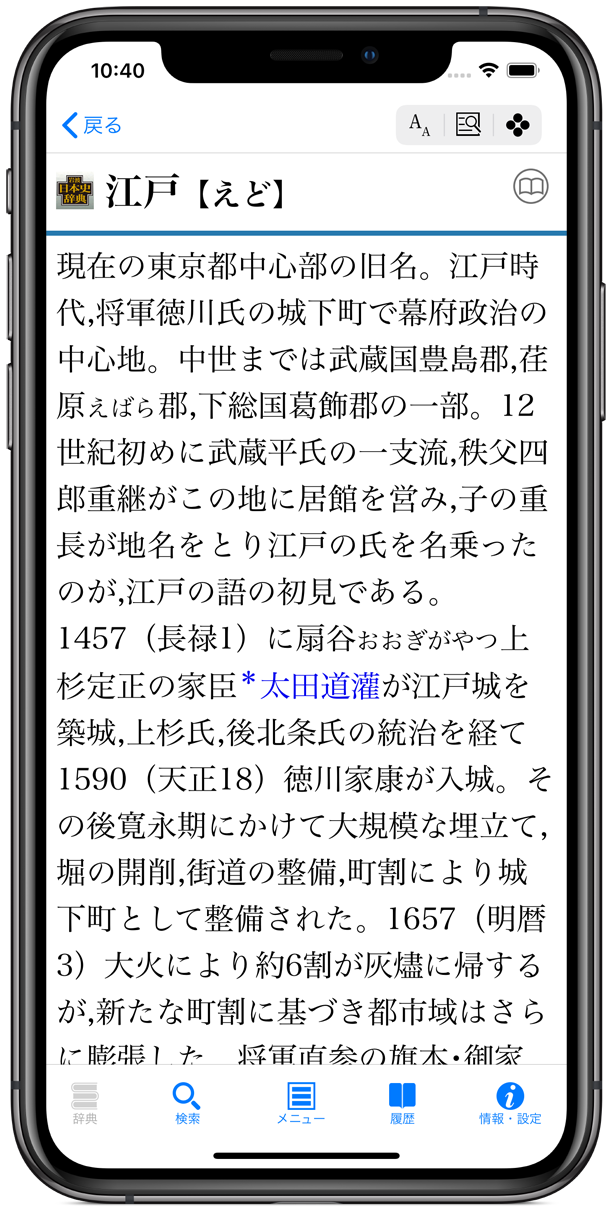The width and height of the screenshot is (613, 1210).
Task: Go back with the 戻る button
Action: [x=92, y=125]
